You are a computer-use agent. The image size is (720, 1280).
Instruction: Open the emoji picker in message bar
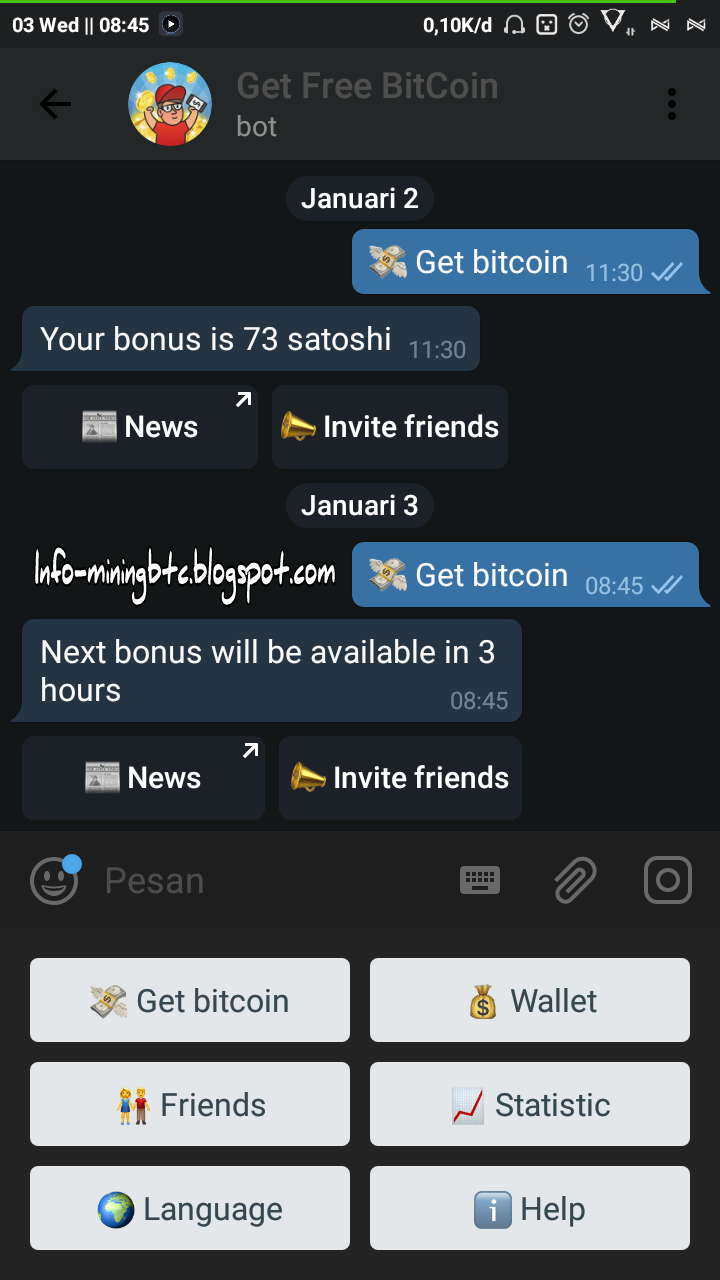coord(54,879)
